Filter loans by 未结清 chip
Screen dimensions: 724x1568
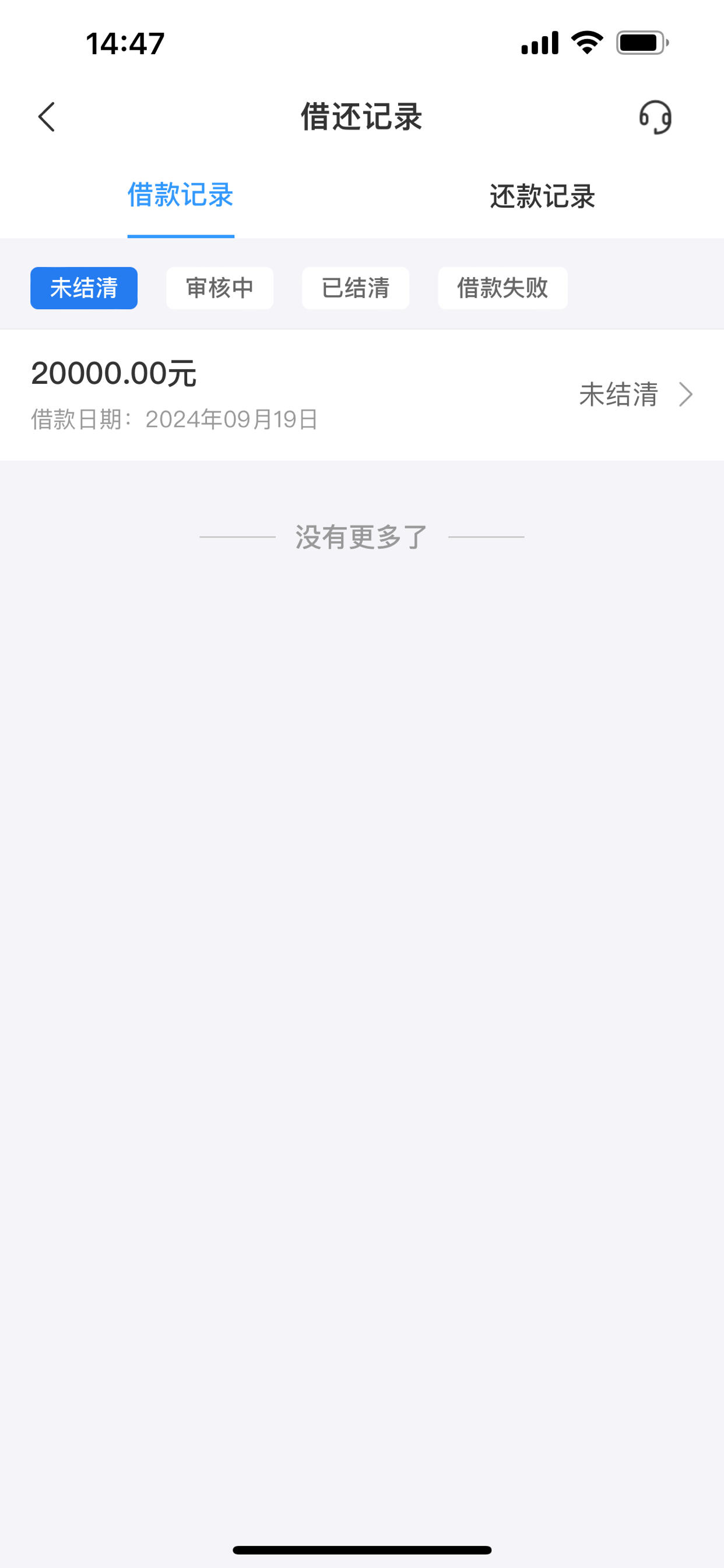84,288
